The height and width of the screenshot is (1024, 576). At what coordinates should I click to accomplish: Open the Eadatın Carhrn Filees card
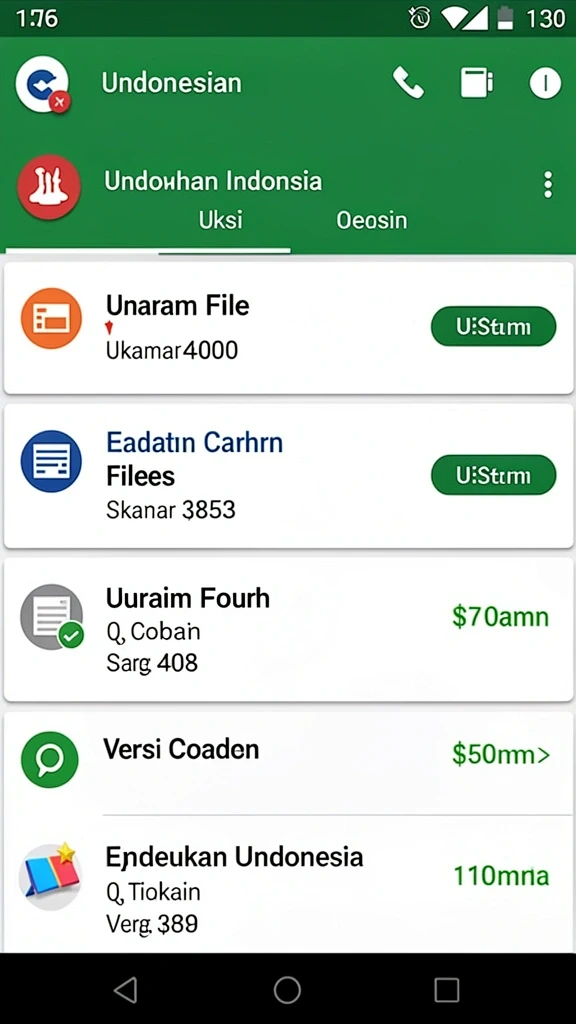pos(288,476)
